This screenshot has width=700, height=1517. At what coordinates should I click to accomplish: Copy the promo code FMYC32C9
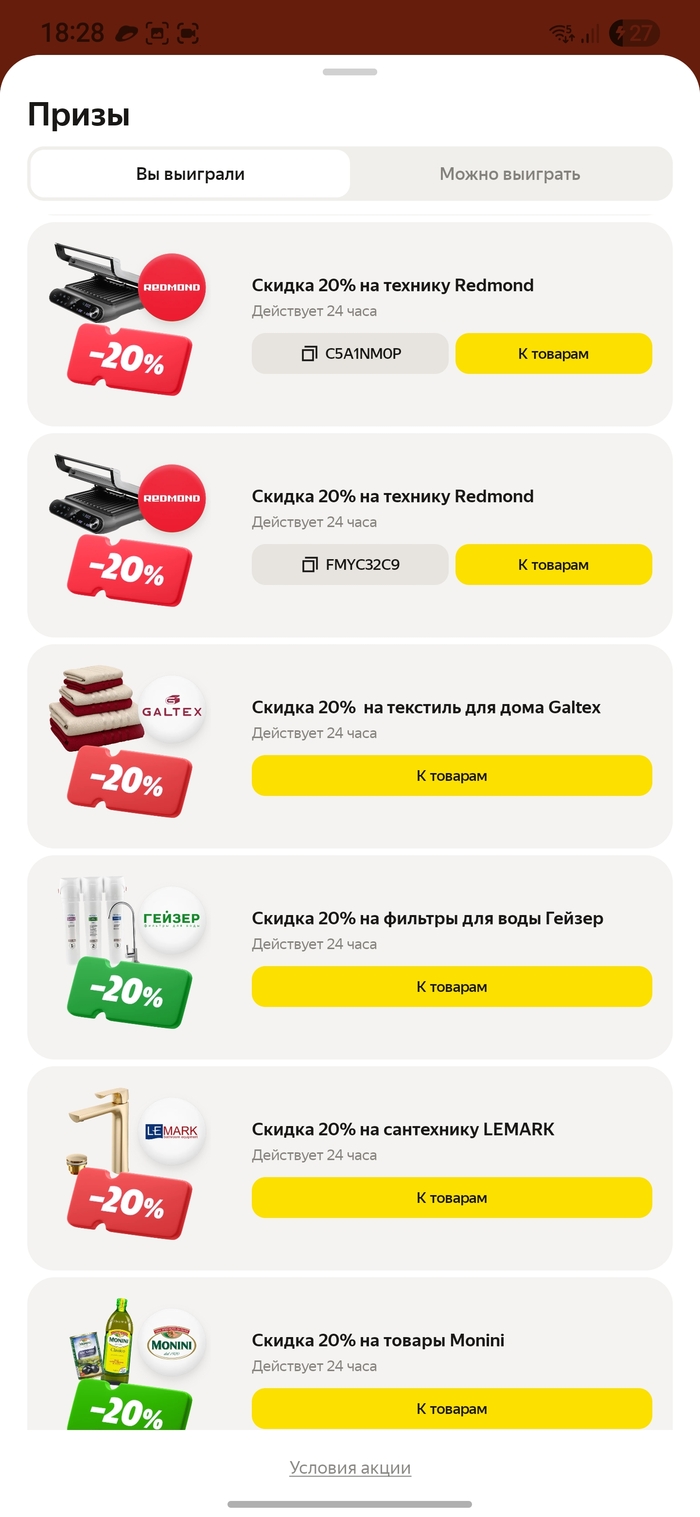tap(350, 565)
